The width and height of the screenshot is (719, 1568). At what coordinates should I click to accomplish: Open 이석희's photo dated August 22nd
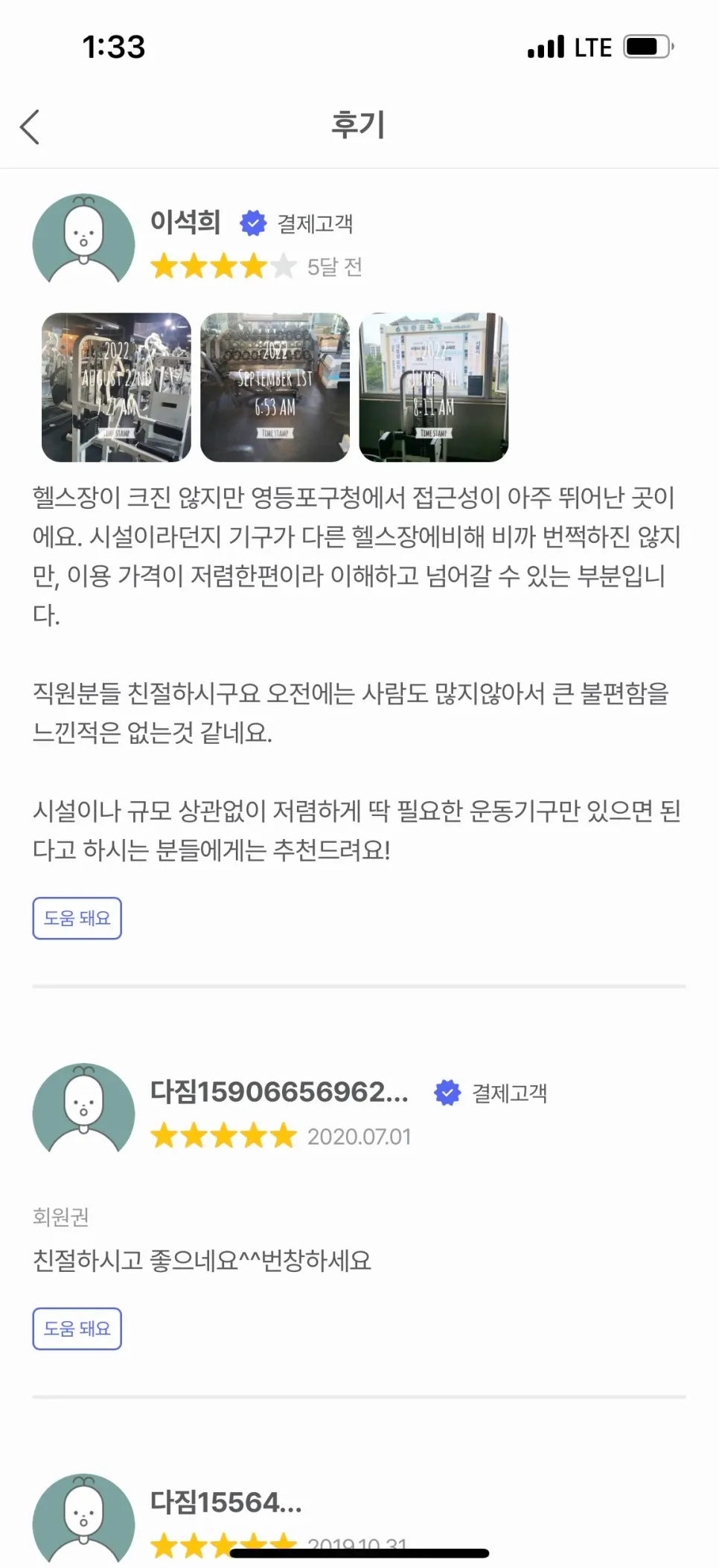click(116, 387)
